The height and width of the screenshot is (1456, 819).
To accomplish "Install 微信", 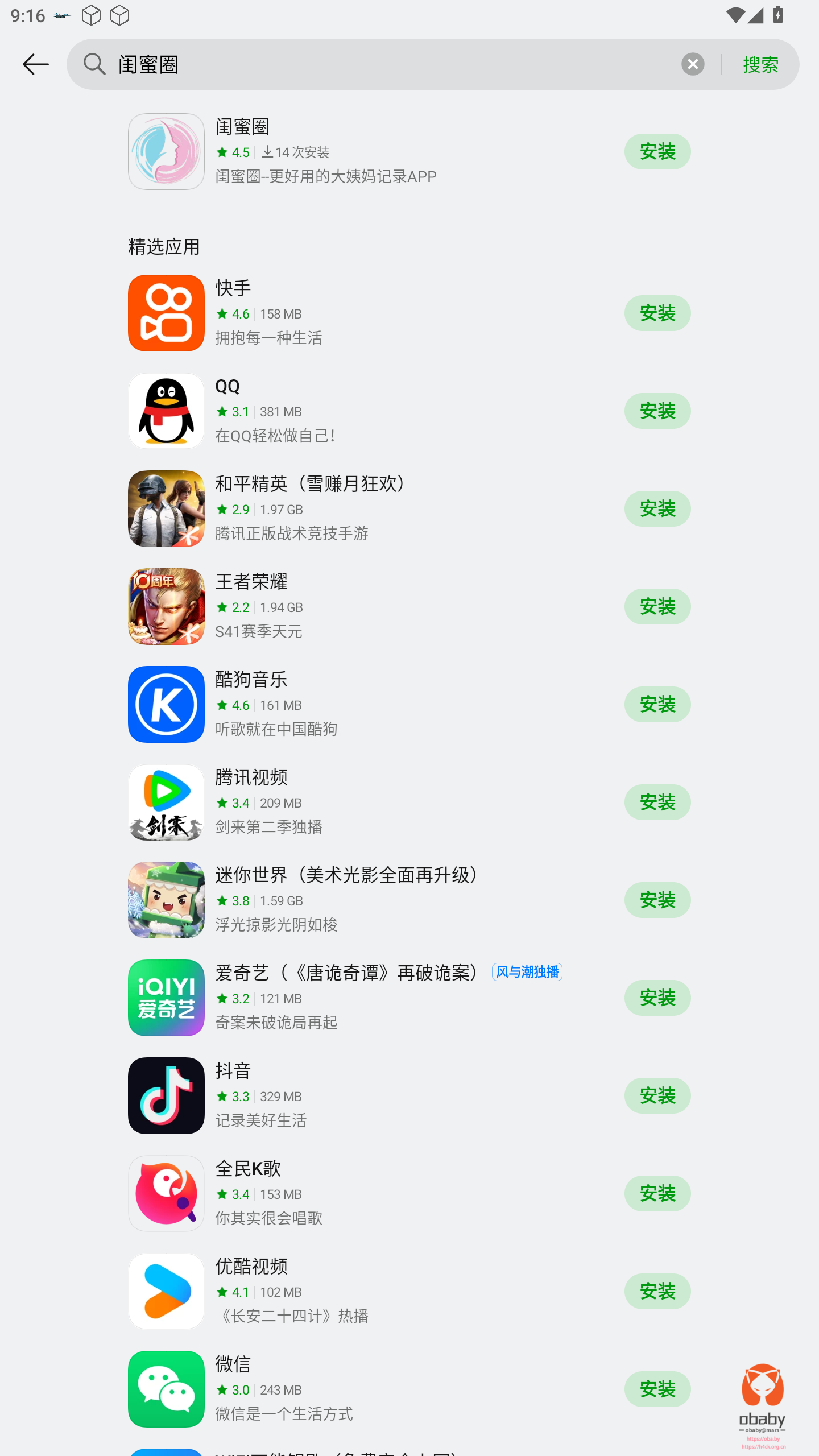I will [657, 1389].
